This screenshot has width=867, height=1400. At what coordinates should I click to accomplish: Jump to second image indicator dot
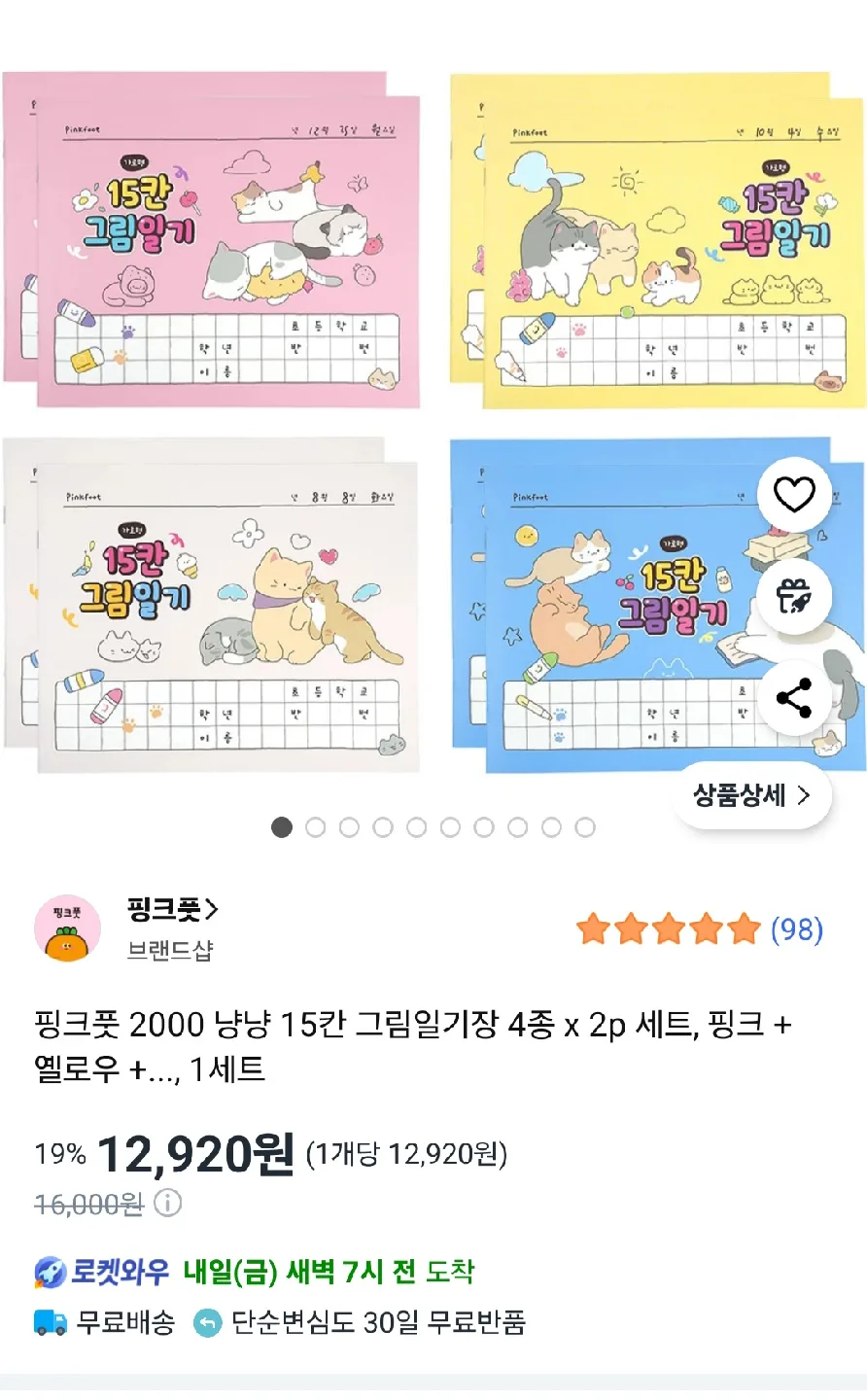pos(315,827)
